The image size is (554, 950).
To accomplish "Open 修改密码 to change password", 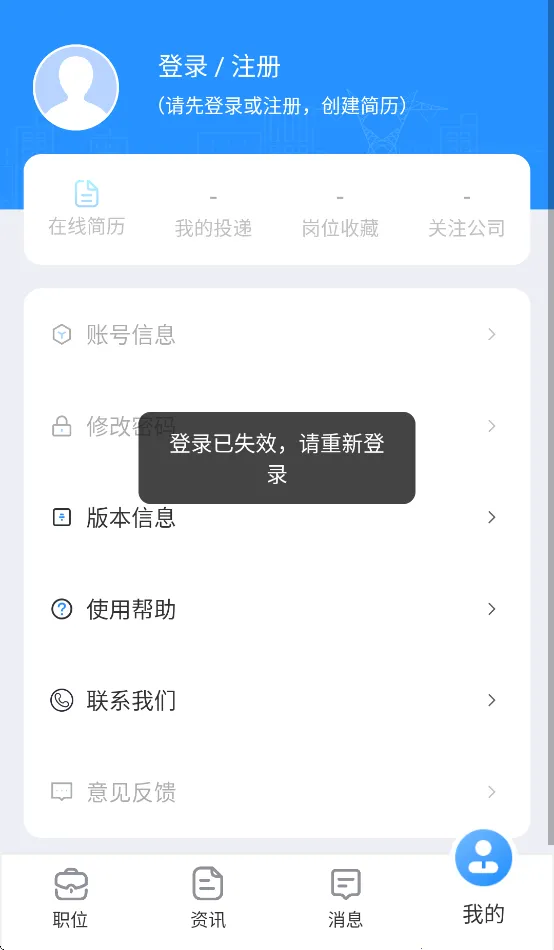I will [277, 426].
